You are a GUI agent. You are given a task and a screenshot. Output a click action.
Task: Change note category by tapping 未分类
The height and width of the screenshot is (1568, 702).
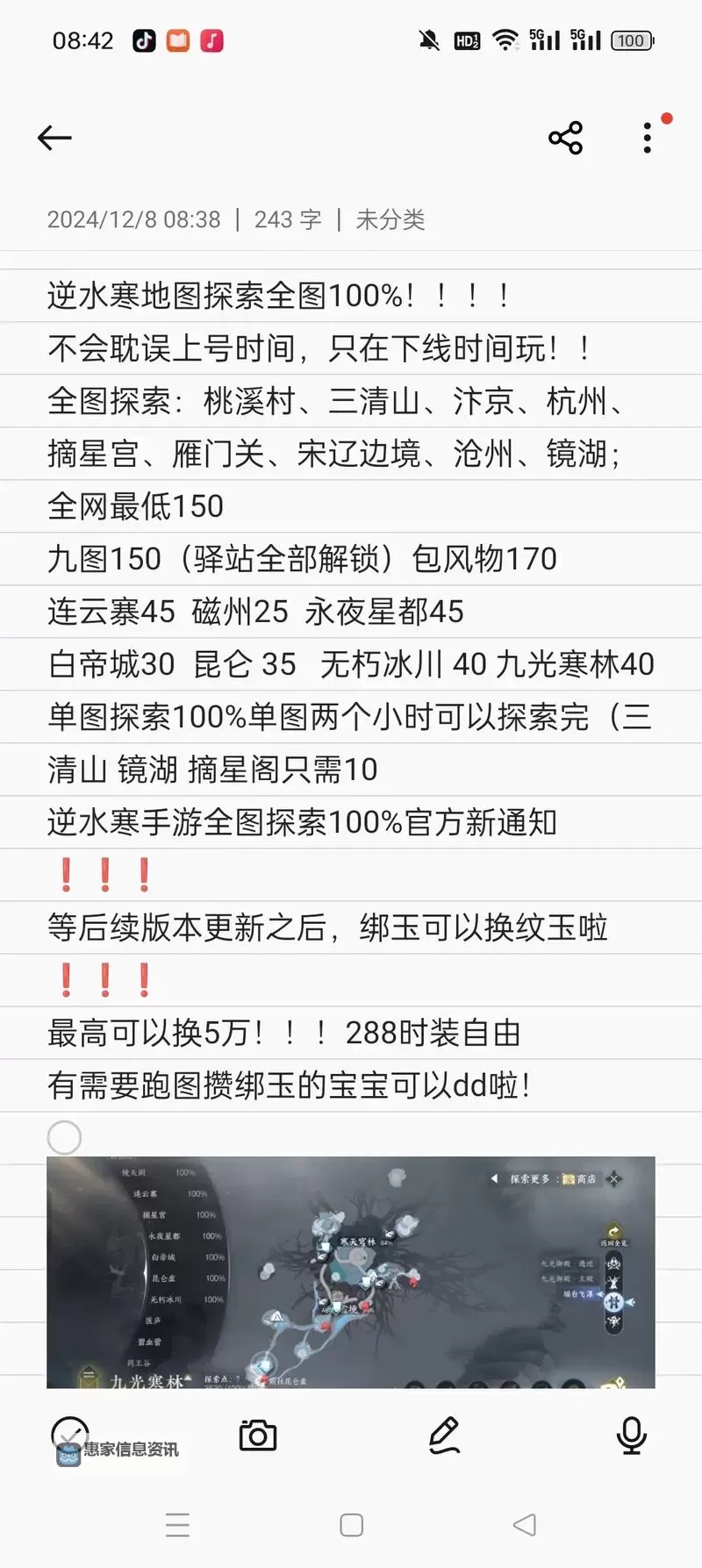click(x=390, y=220)
